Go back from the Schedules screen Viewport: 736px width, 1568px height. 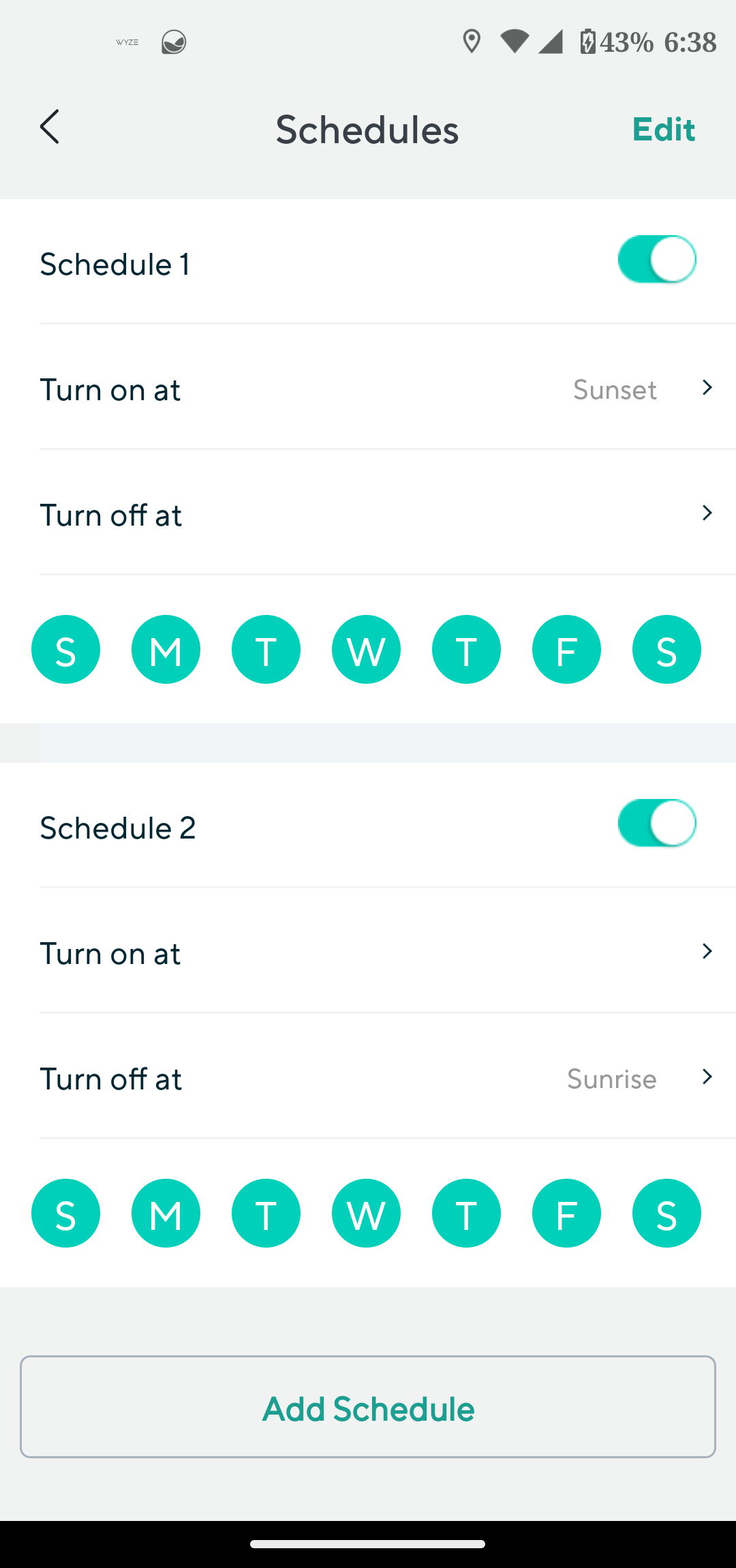50,127
